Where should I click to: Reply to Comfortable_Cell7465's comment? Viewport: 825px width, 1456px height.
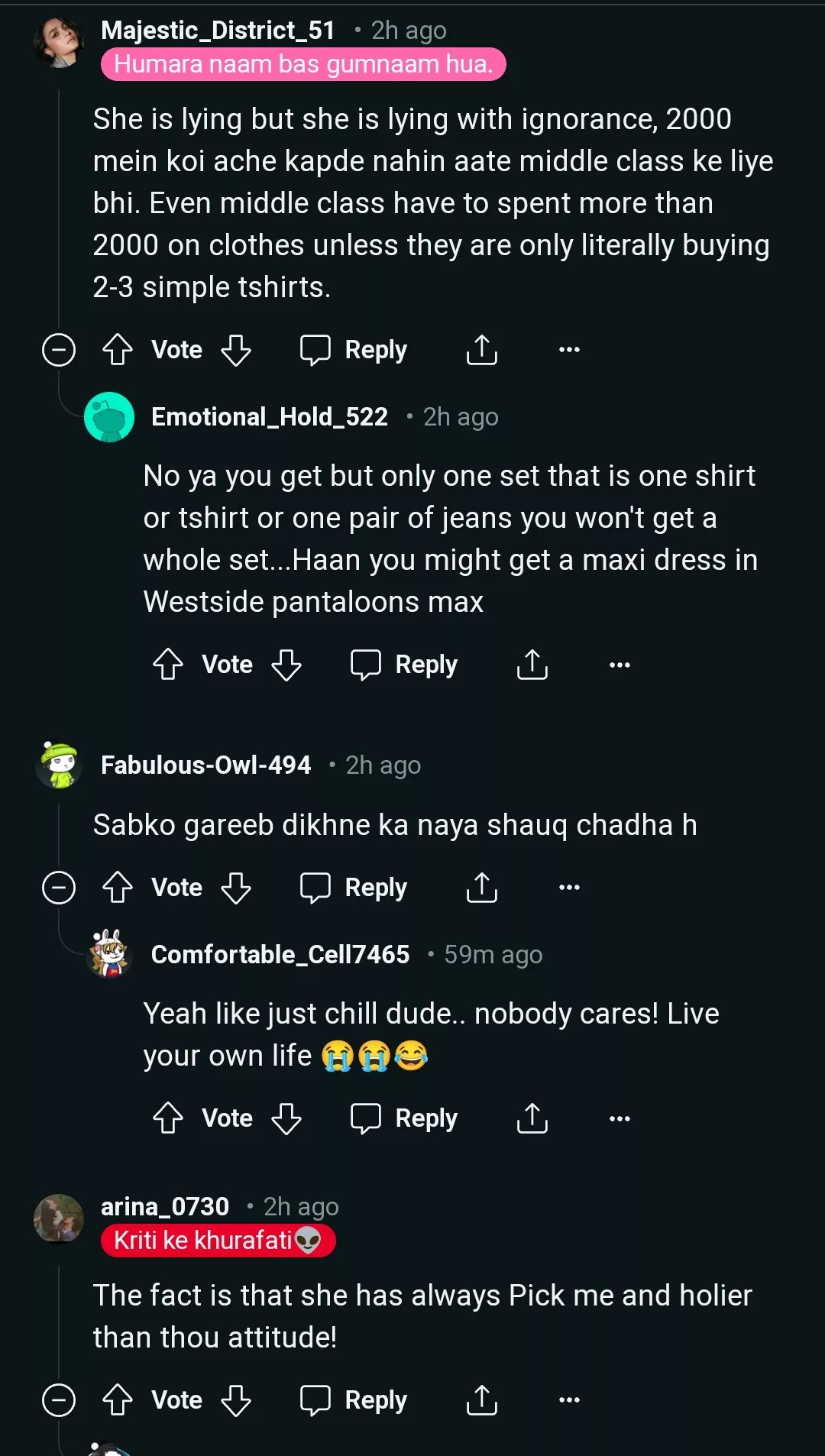tap(404, 1119)
